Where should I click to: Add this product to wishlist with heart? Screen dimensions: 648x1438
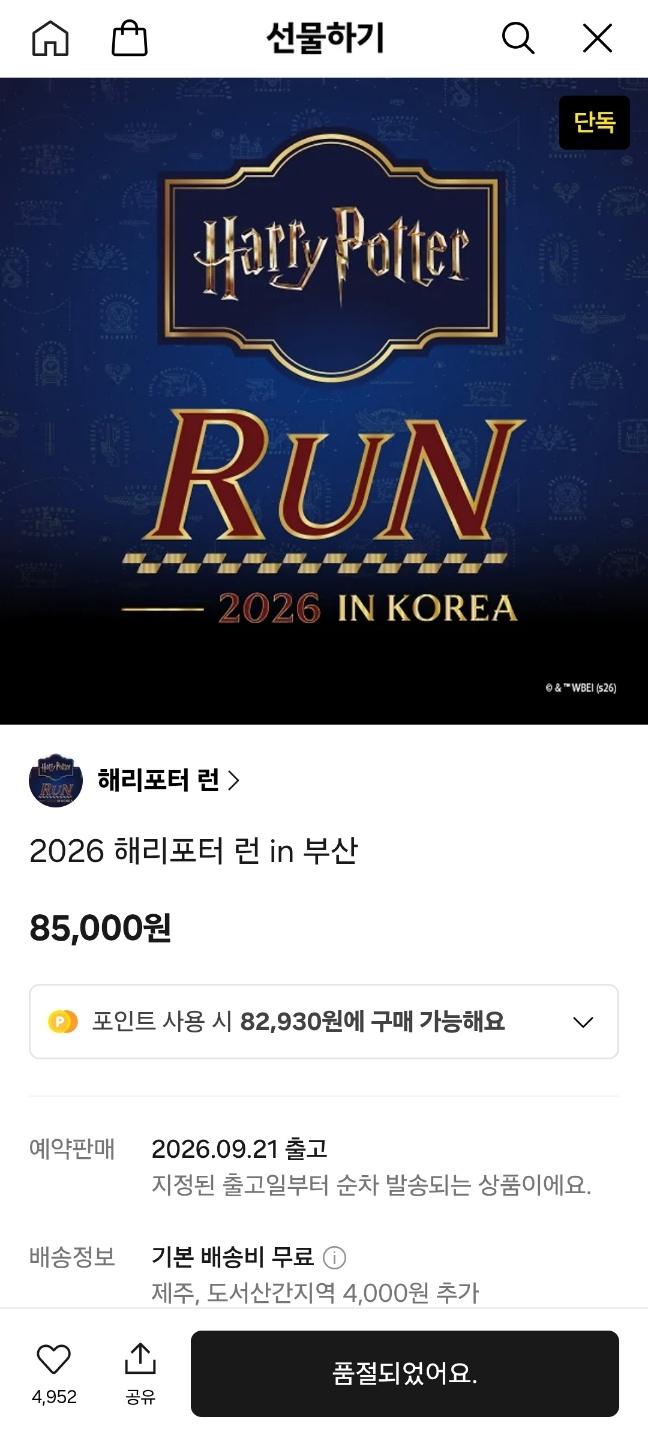click(x=54, y=1373)
